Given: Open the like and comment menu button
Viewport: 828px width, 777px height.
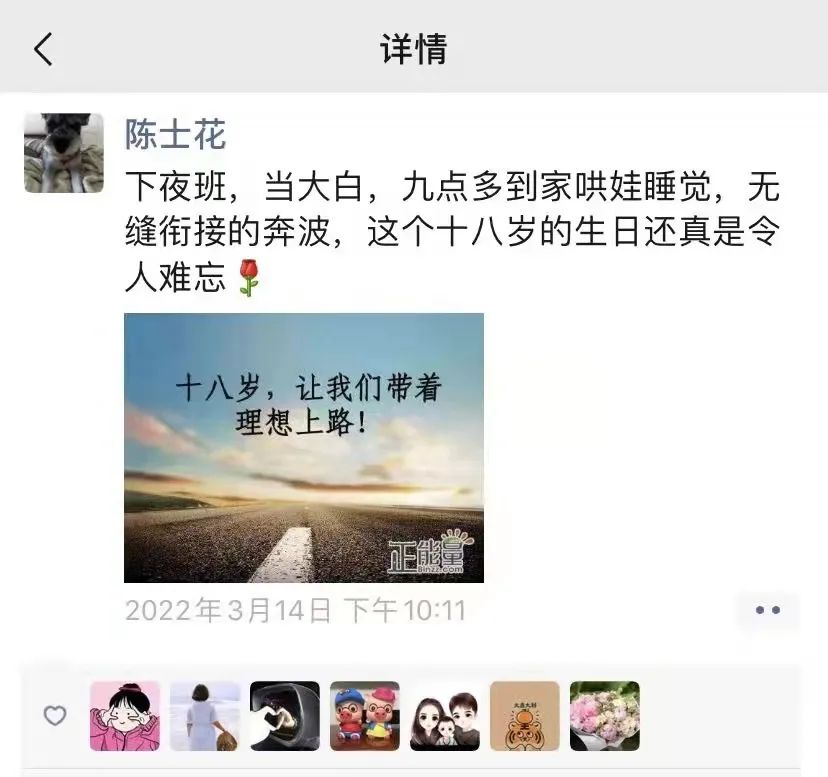Looking at the screenshot, I should 767,610.
